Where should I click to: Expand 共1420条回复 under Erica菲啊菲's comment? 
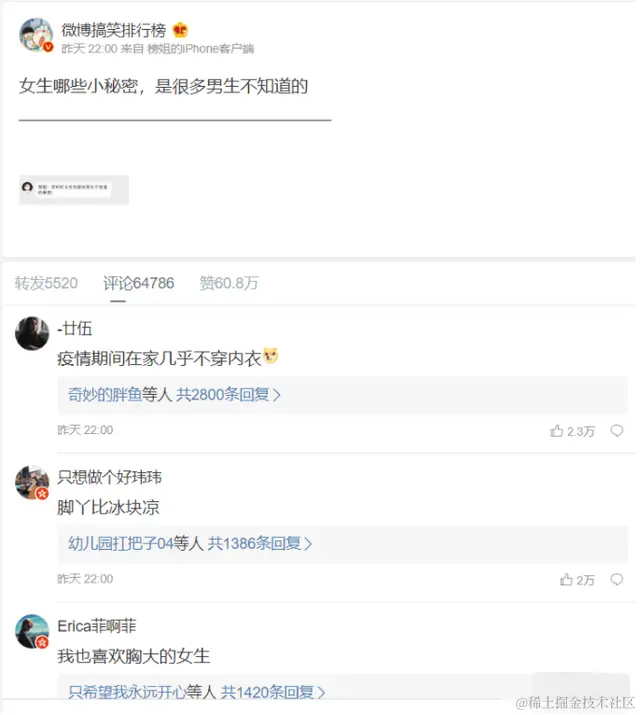[273, 692]
